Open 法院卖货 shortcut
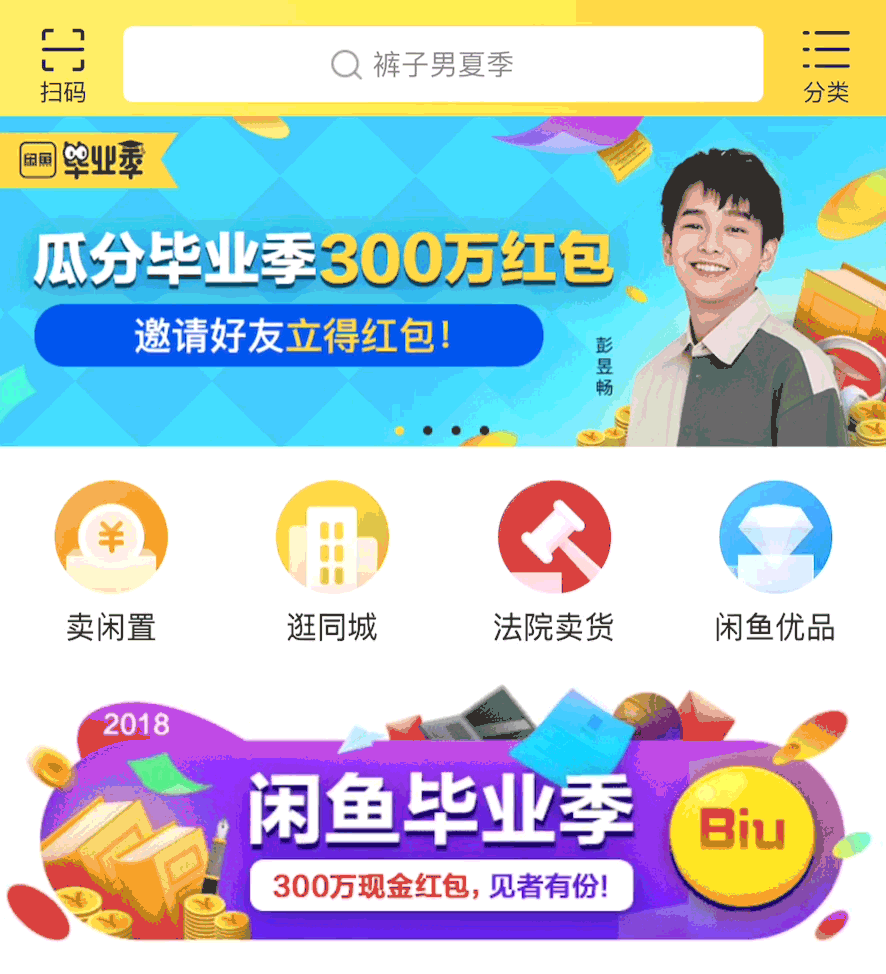 [x=553, y=560]
